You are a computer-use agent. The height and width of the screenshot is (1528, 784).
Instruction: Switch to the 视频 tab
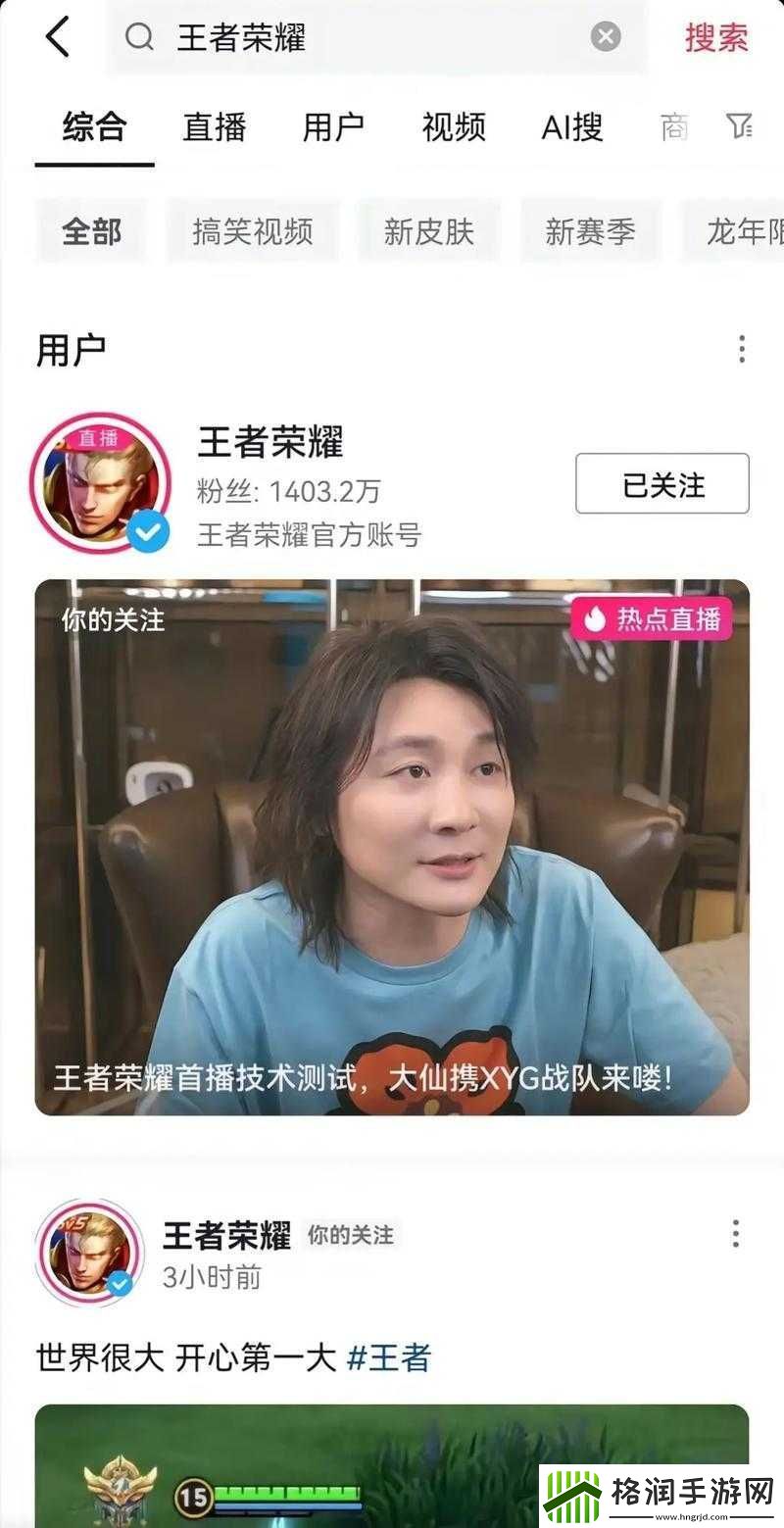coord(452,127)
